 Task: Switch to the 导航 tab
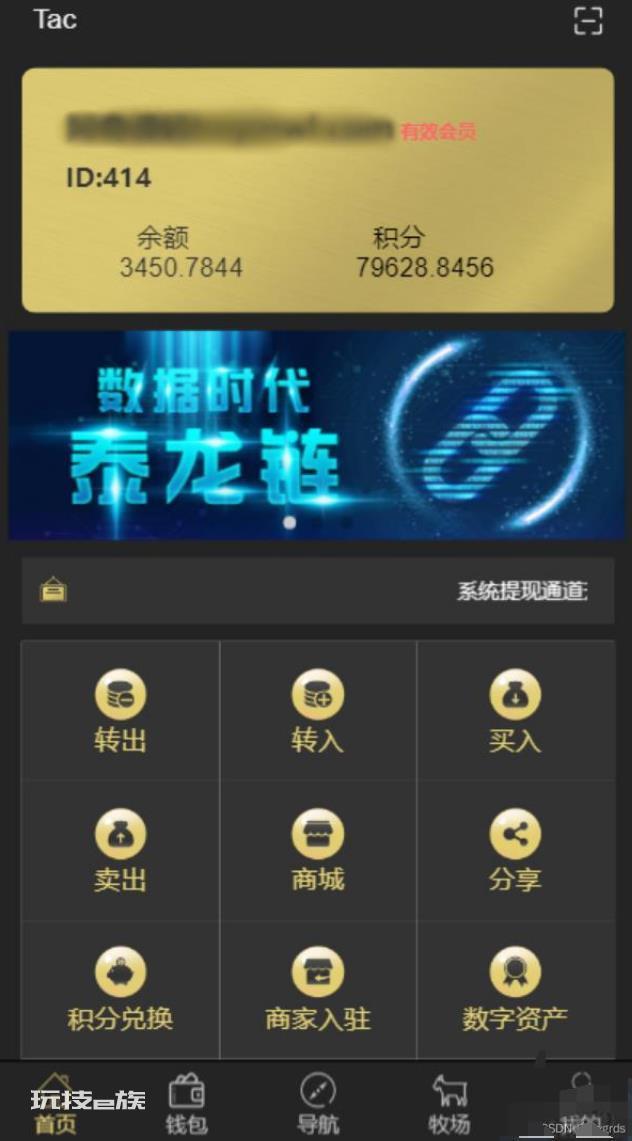(318, 1103)
